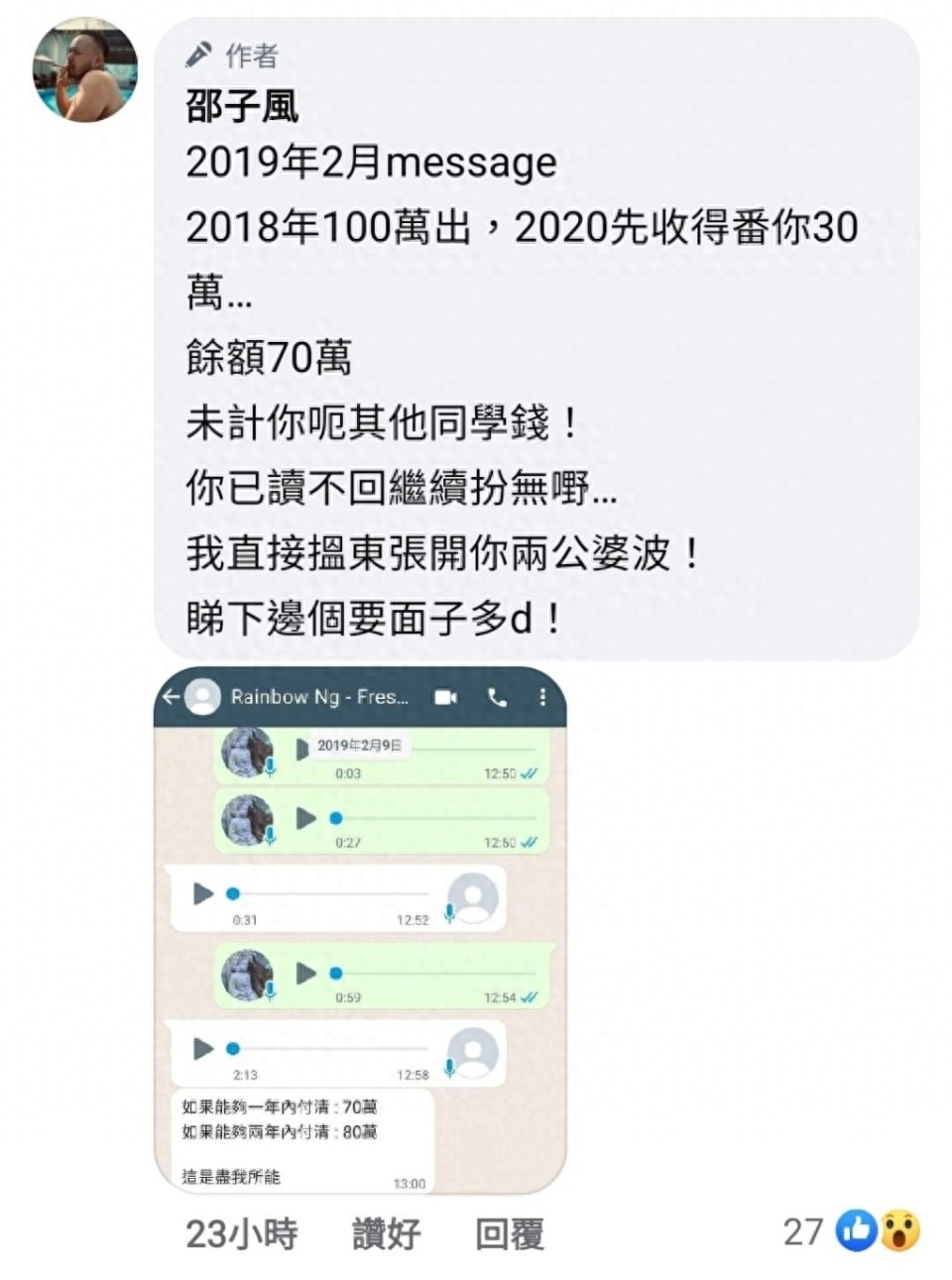Reply to the comment via 回覆
The width and height of the screenshot is (952, 1280).
509,1234
